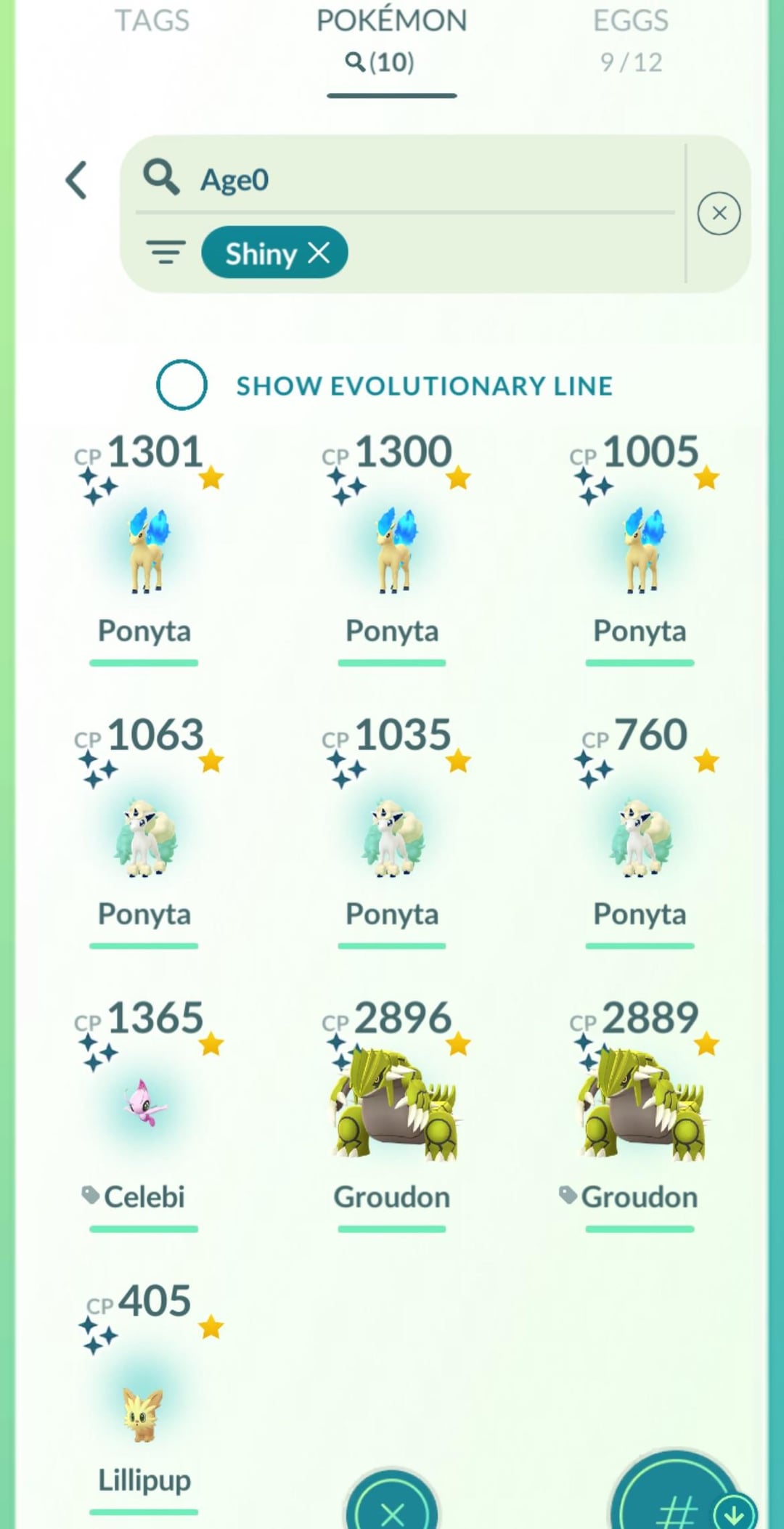This screenshot has height=1529, width=784.
Task: Open the CP 1300 Ponyta
Action: pos(393,550)
